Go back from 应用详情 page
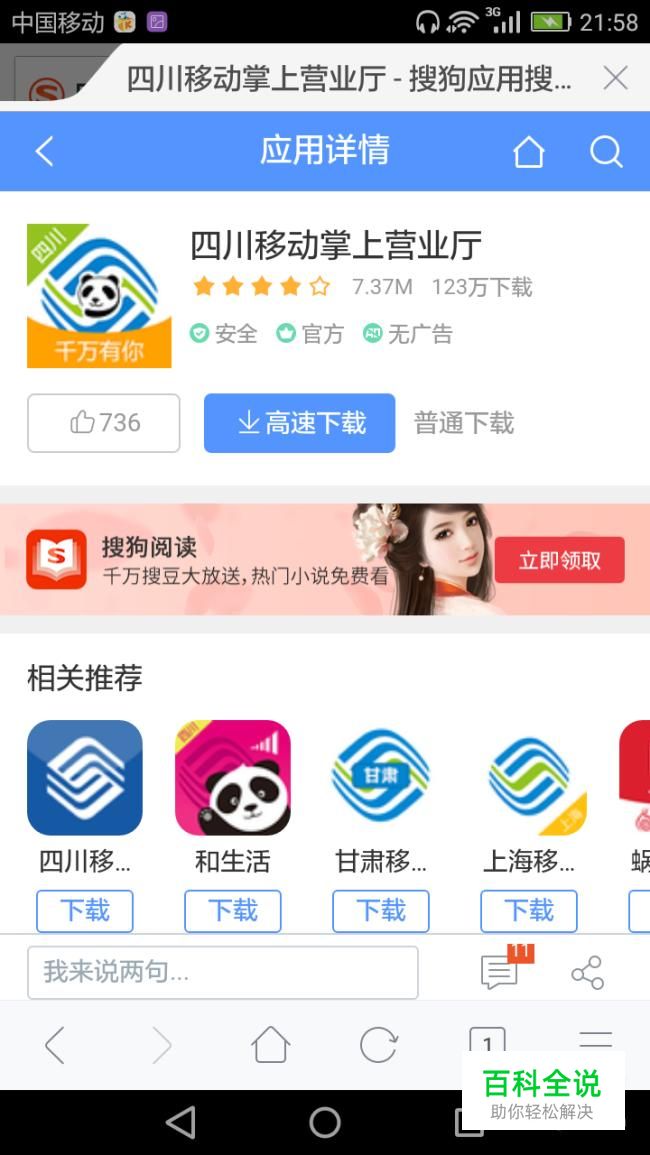The height and width of the screenshot is (1155, 650). pos(44,151)
